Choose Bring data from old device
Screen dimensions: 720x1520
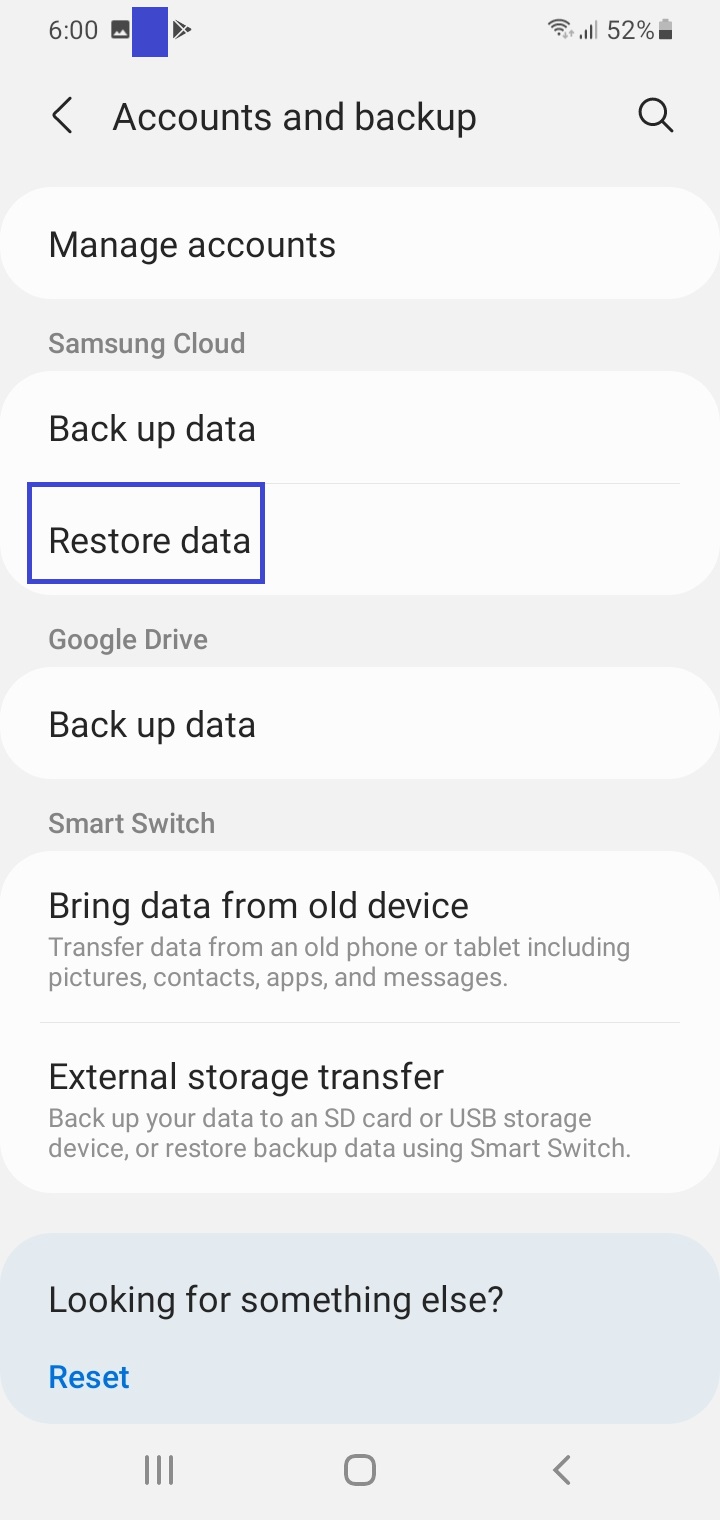(360, 937)
